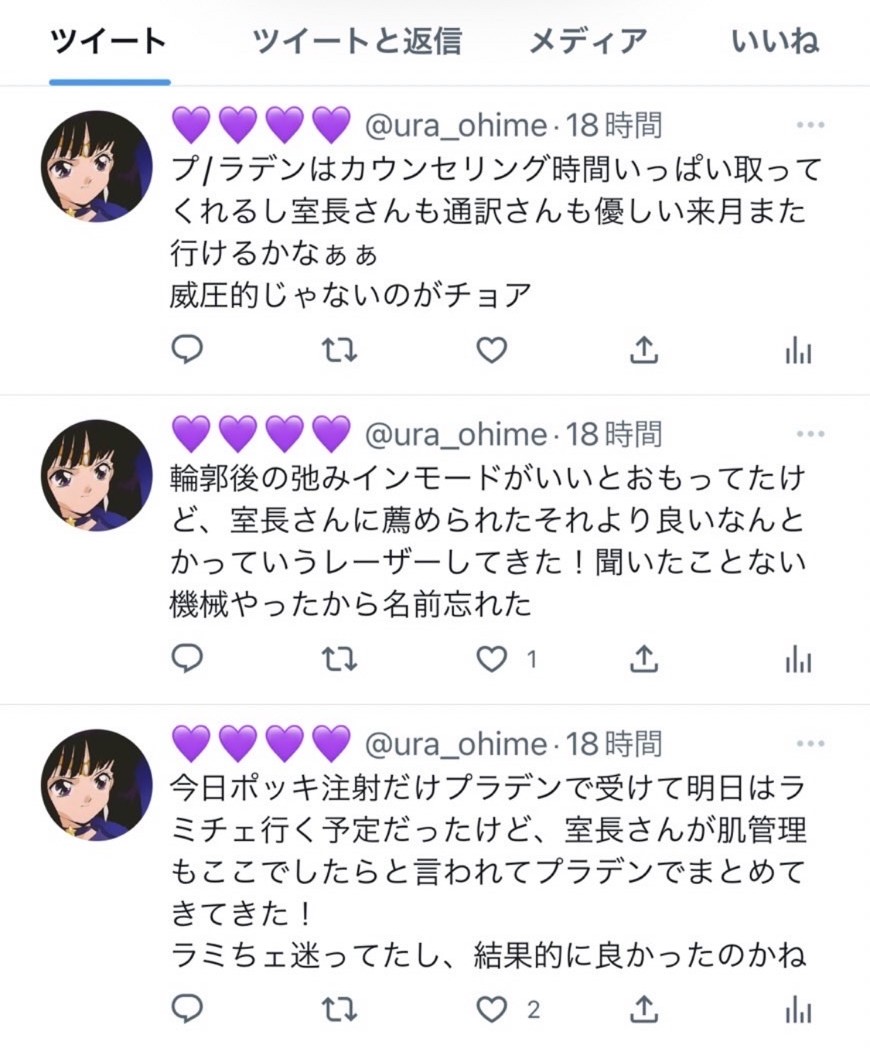Like the tweet ending 名前忘れた
Viewport: 870px width, 1062px height.
click(x=491, y=658)
